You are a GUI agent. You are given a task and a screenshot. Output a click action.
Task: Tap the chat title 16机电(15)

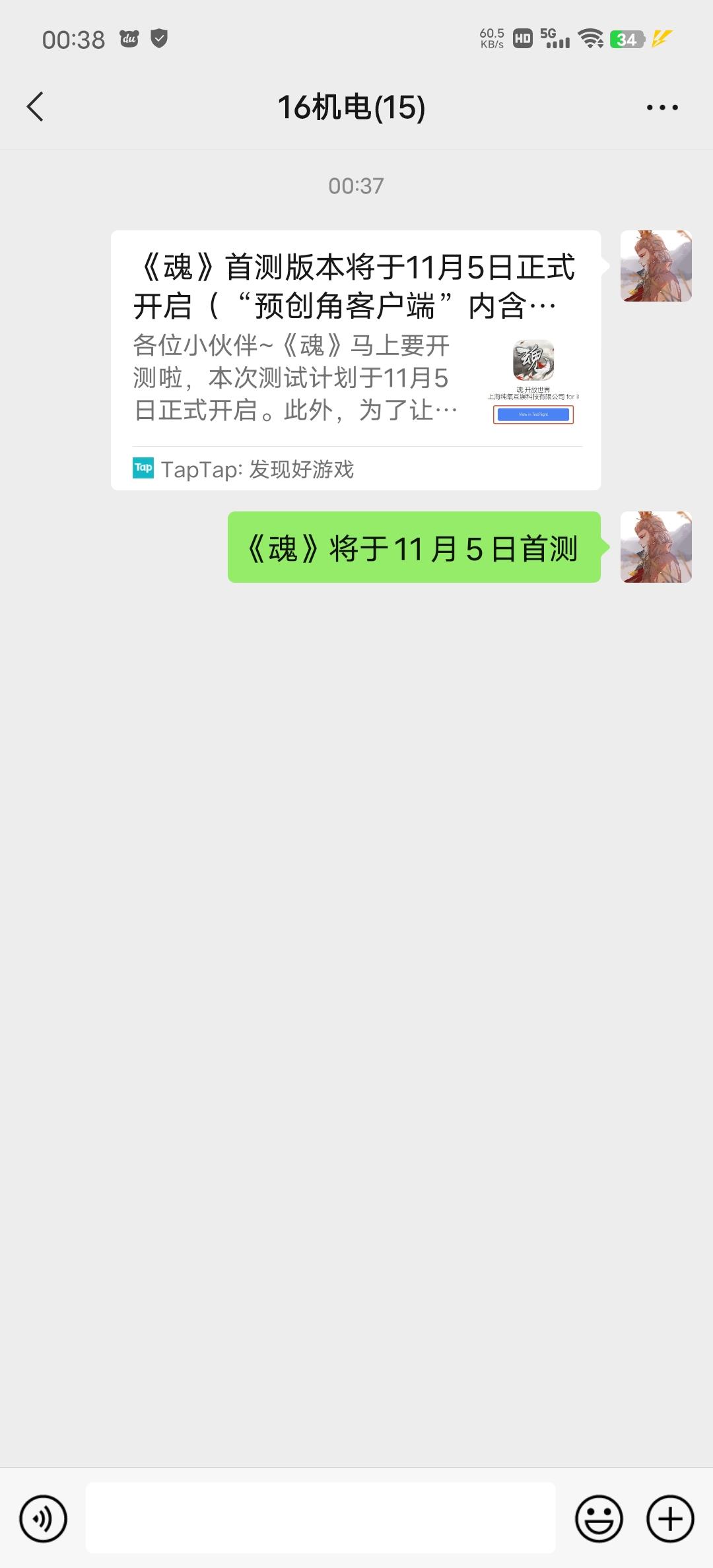(352, 108)
